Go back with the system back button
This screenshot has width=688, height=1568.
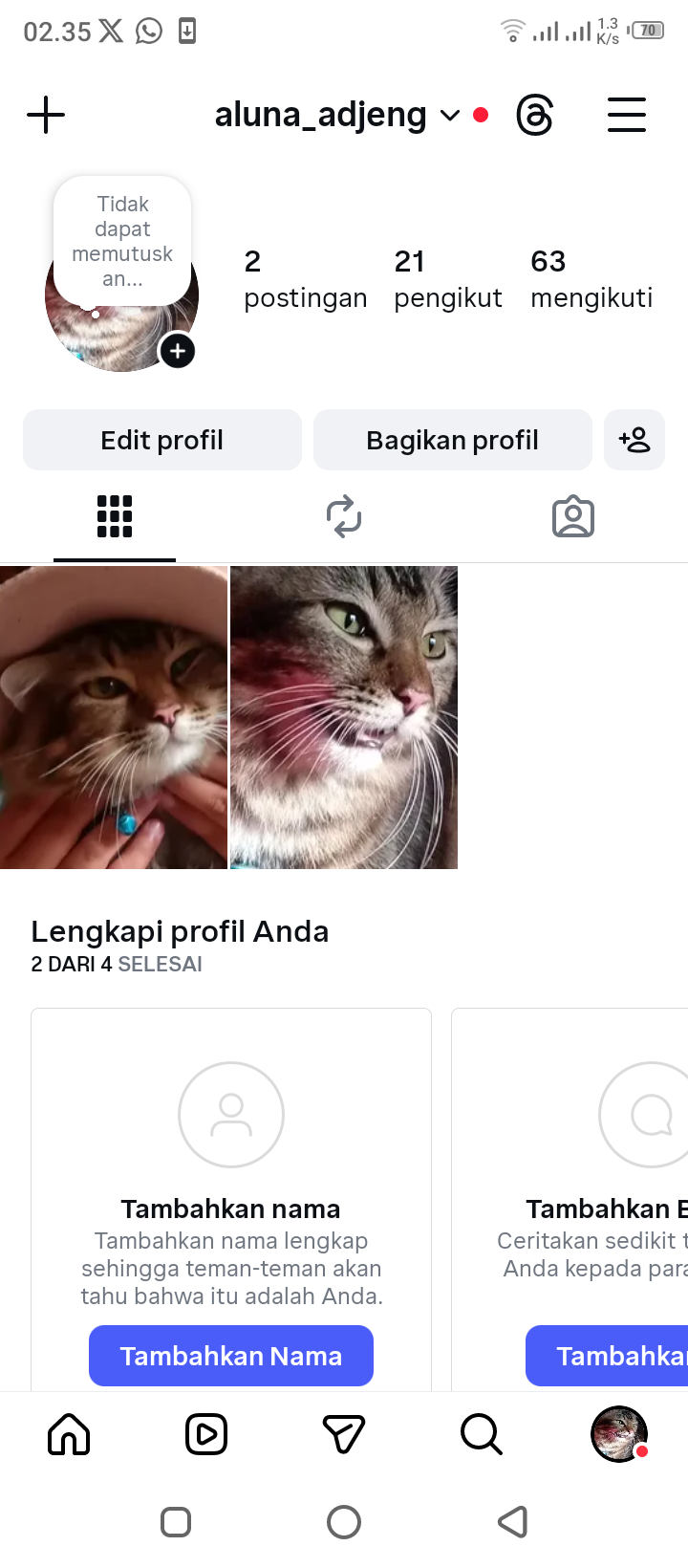click(513, 1521)
